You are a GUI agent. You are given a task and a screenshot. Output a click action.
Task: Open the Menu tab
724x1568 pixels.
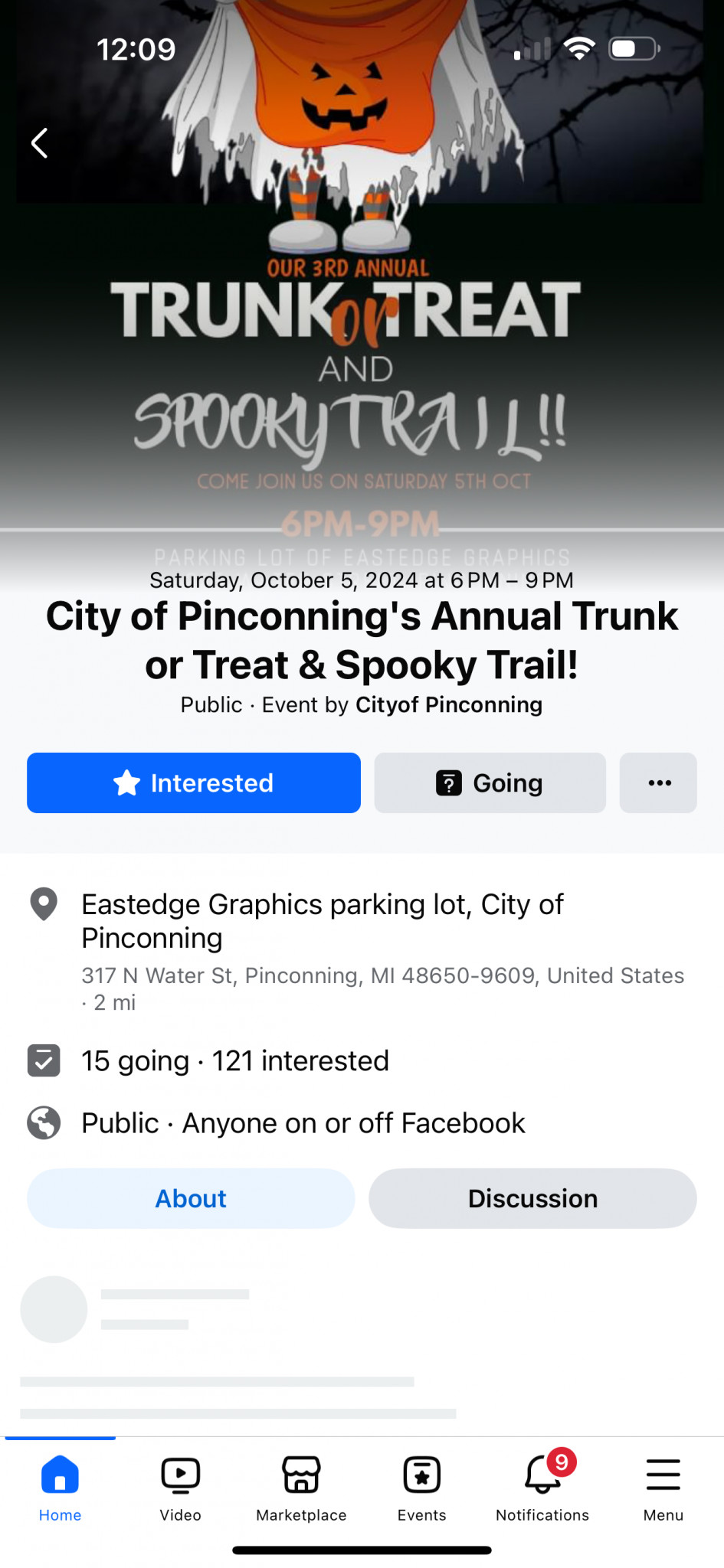point(663,1488)
